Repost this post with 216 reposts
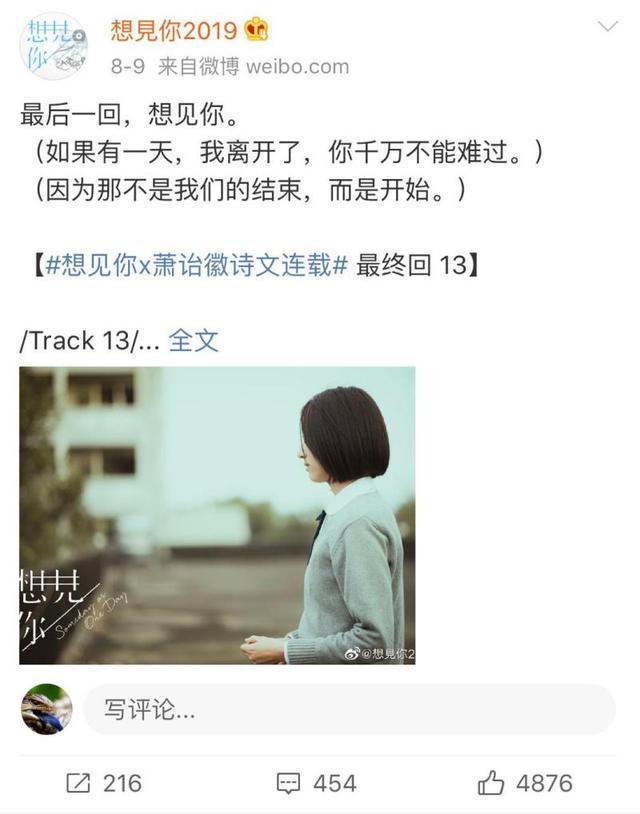The width and height of the screenshot is (640, 814). tap(103, 782)
